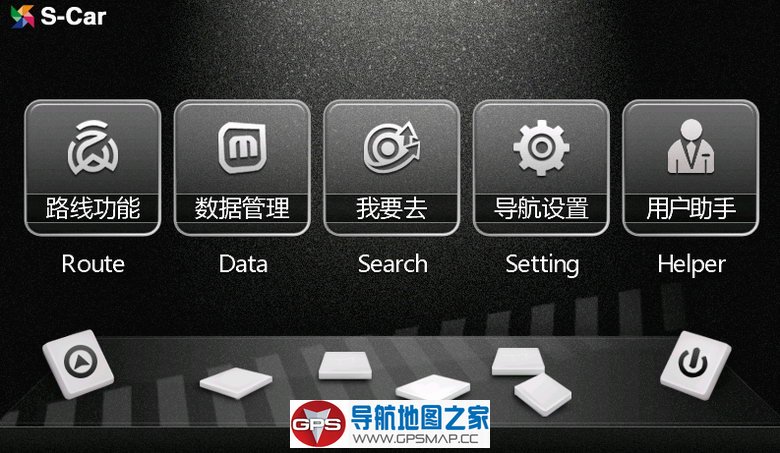Viewport: 780px width, 453px height.
Task: Open the Route functions tile
Action: [x=92, y=168]
